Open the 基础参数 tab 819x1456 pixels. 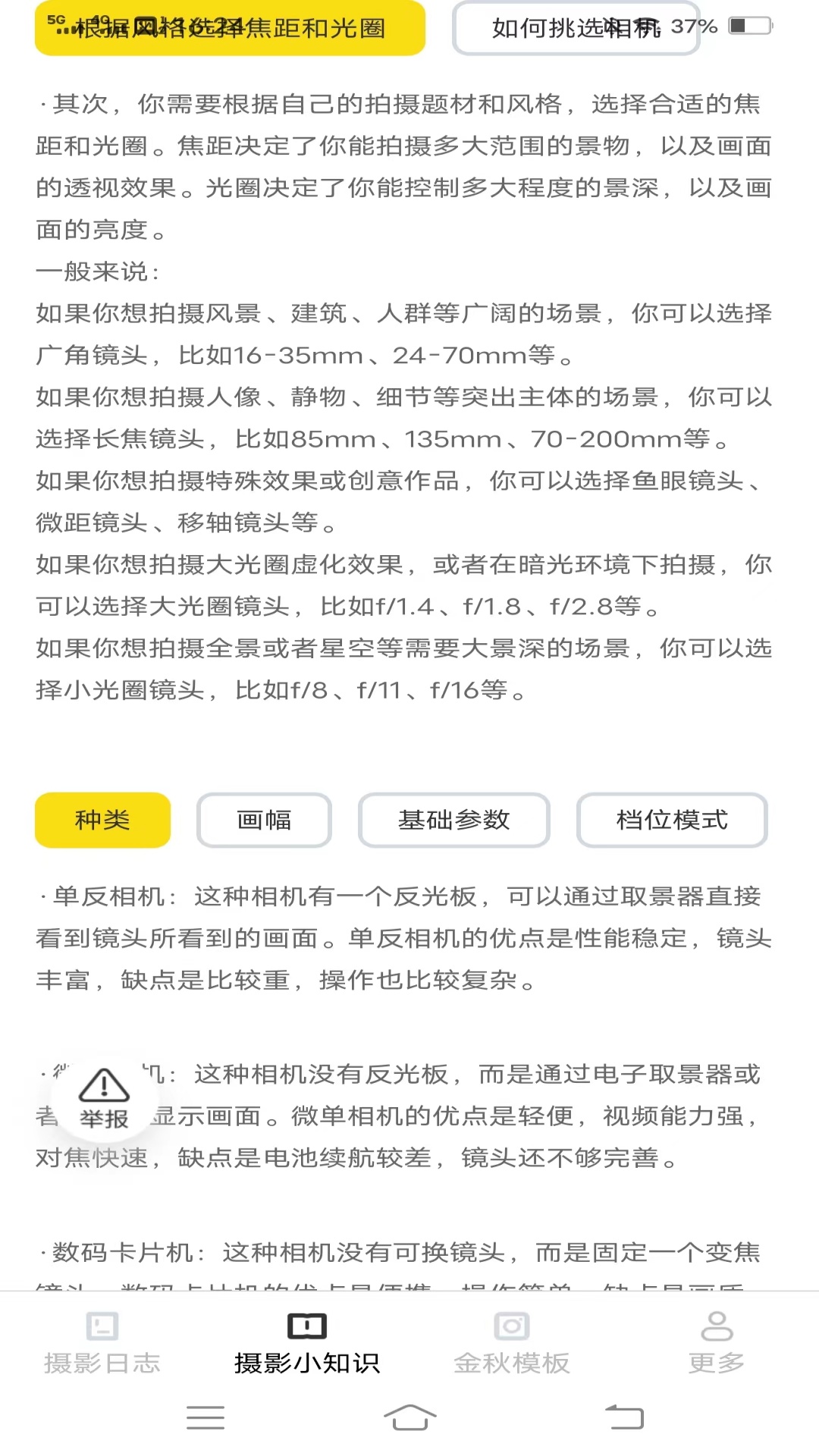453,820
